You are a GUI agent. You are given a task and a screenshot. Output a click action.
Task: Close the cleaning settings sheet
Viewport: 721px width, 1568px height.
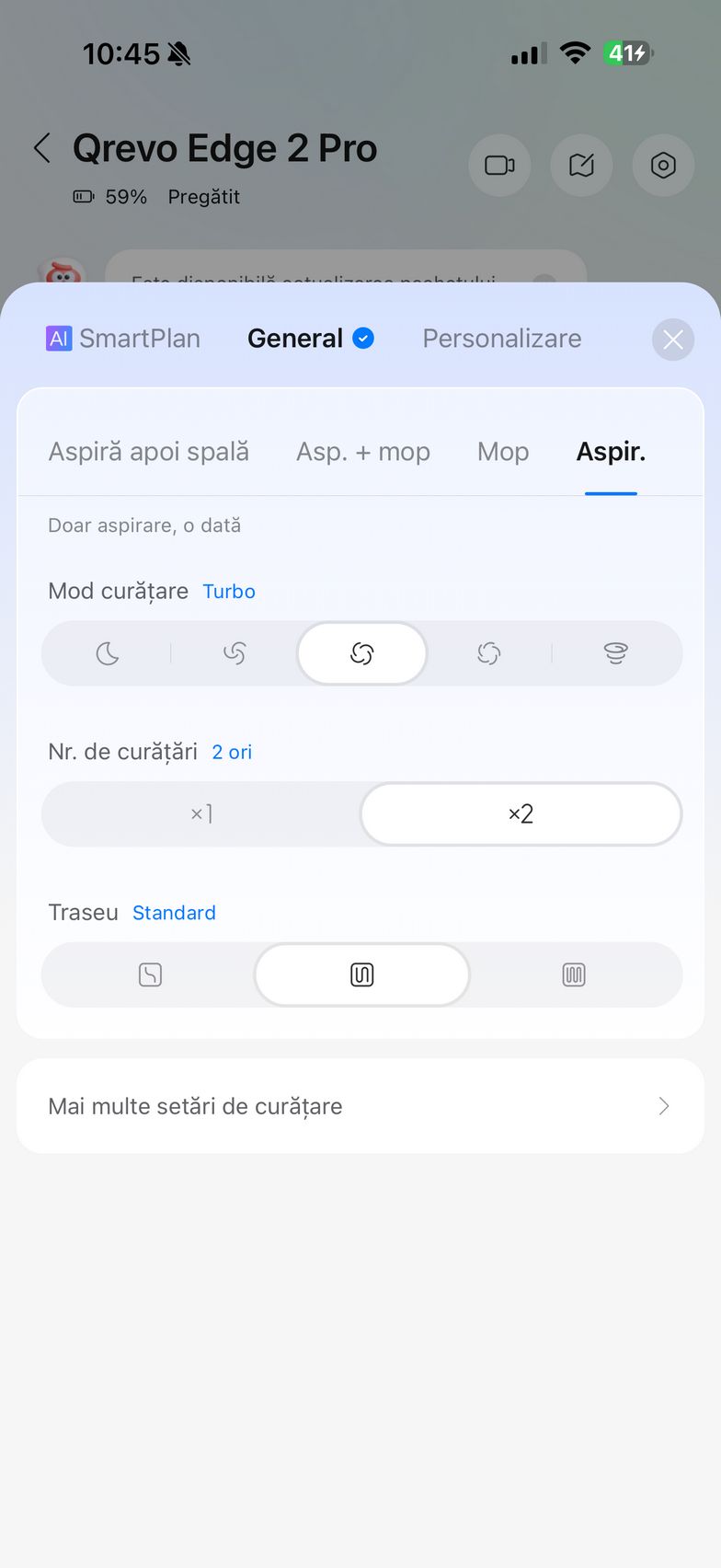(672, 340)
